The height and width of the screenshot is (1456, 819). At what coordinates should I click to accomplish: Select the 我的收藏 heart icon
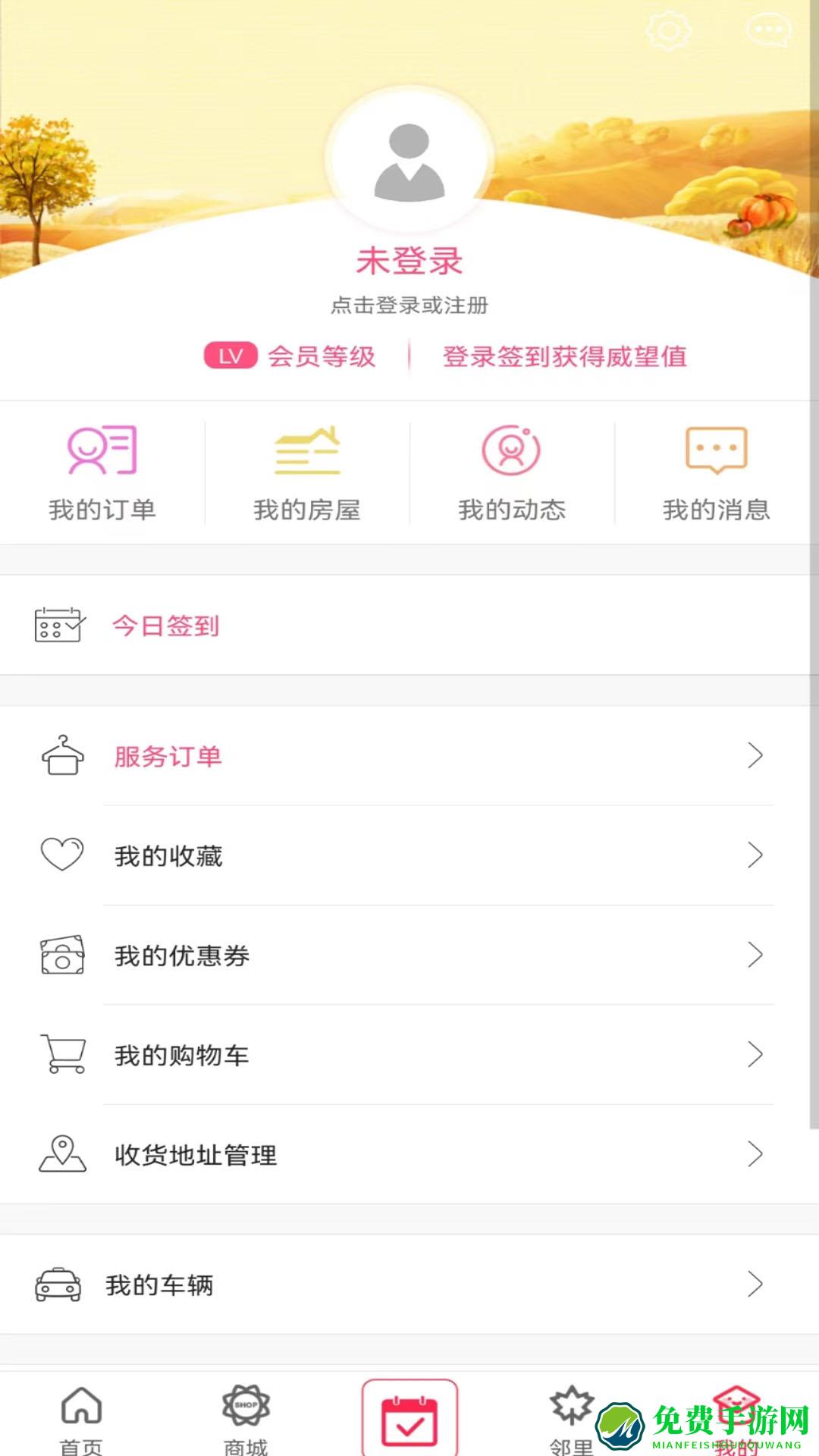point(62,855)
